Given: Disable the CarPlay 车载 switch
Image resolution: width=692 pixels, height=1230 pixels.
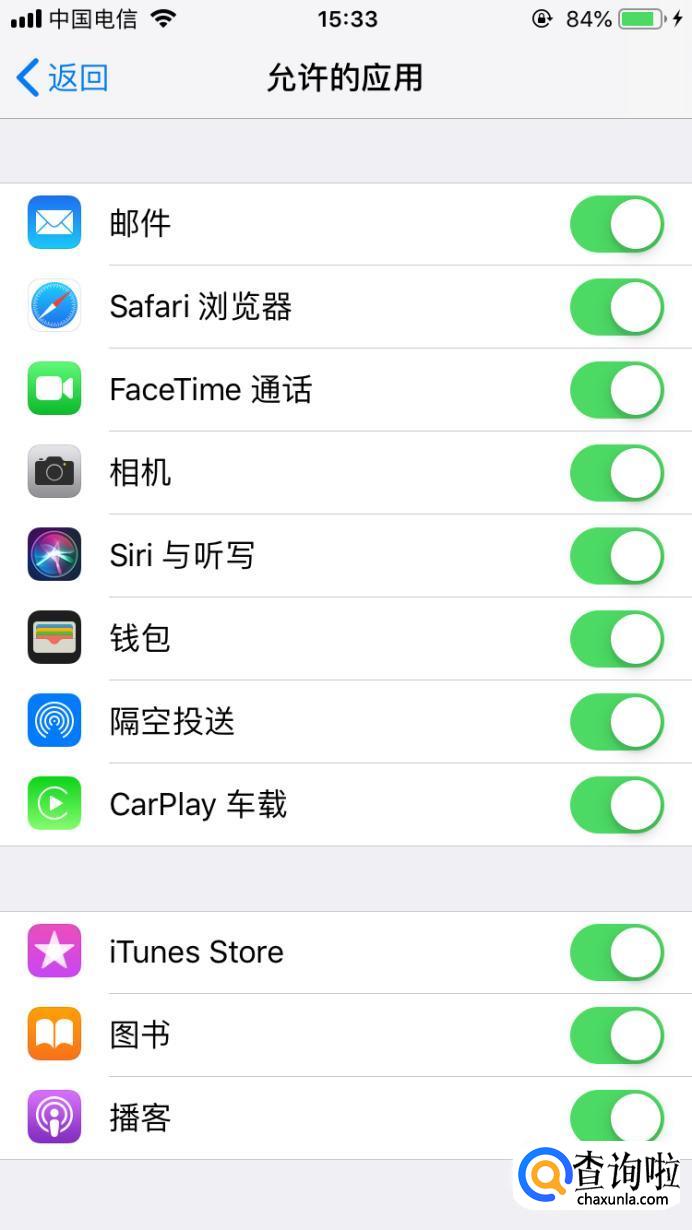Looking at the screenshot, I should tap(616, 805).
